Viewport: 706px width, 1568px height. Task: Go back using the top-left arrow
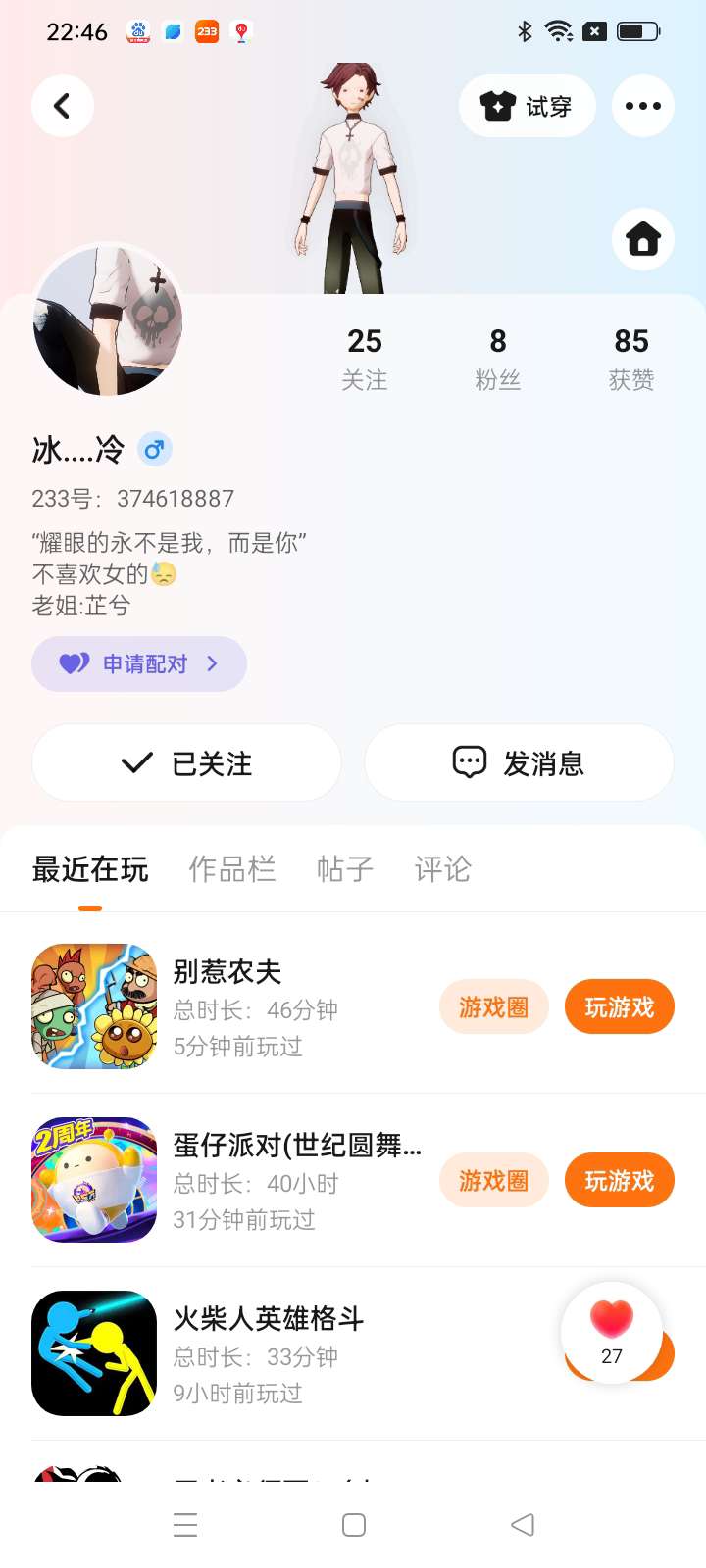pos(63,106)
